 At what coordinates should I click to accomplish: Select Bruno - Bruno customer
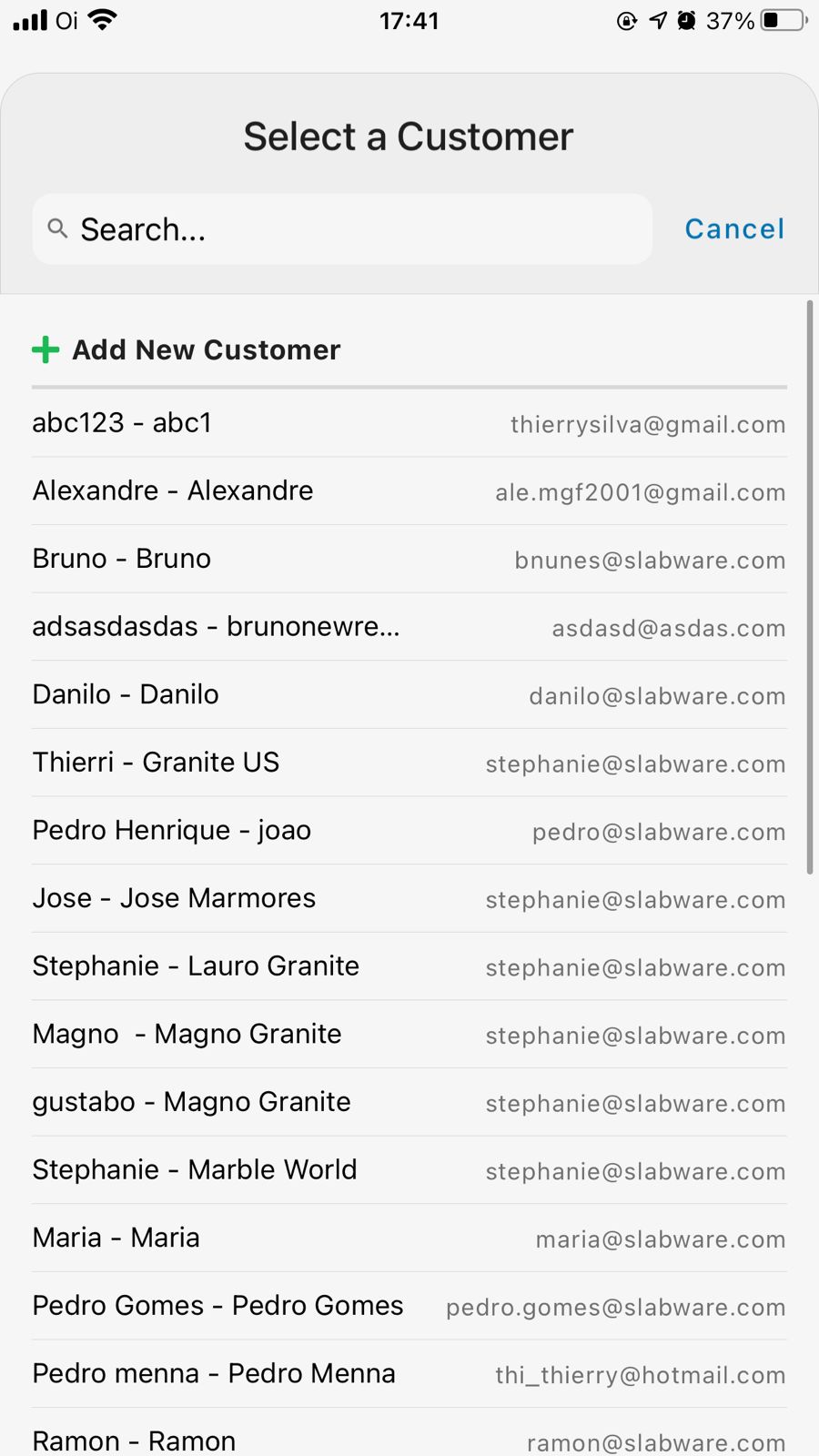click(409, 559)
